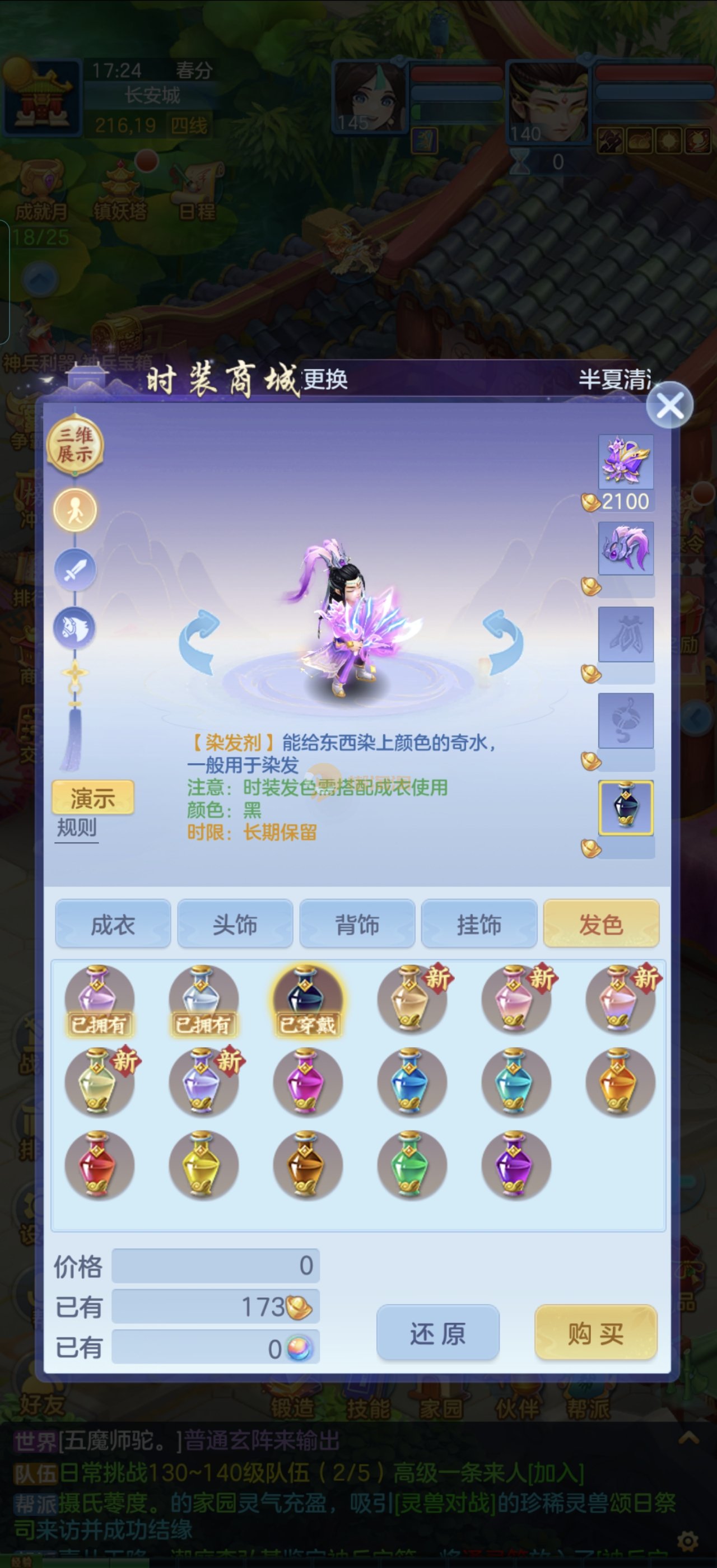The width and height of the screenshot is (717, 1568).
Task: Switch to the 挂饰 tab
Action: tap(479, 925)
